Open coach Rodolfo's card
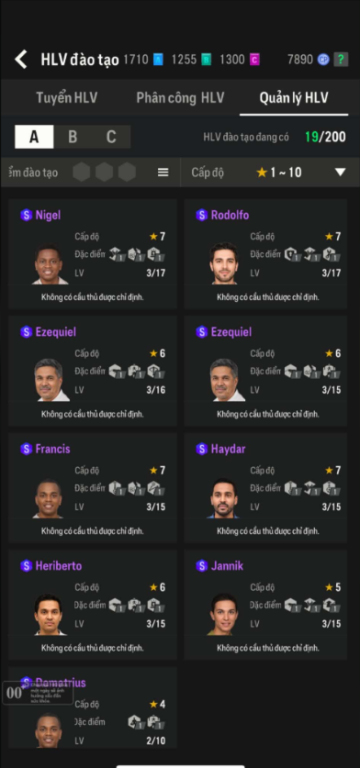This screenshot has height=768, width=360. (266, 254)
